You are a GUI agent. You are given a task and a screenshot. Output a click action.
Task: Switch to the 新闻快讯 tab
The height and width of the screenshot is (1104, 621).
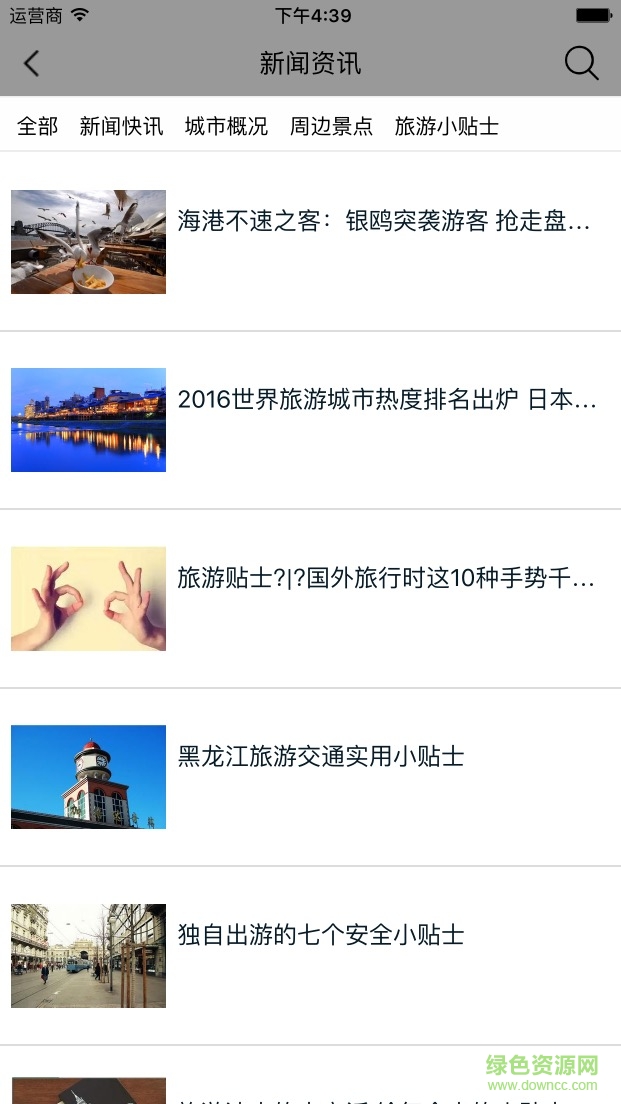coord(121,126)
